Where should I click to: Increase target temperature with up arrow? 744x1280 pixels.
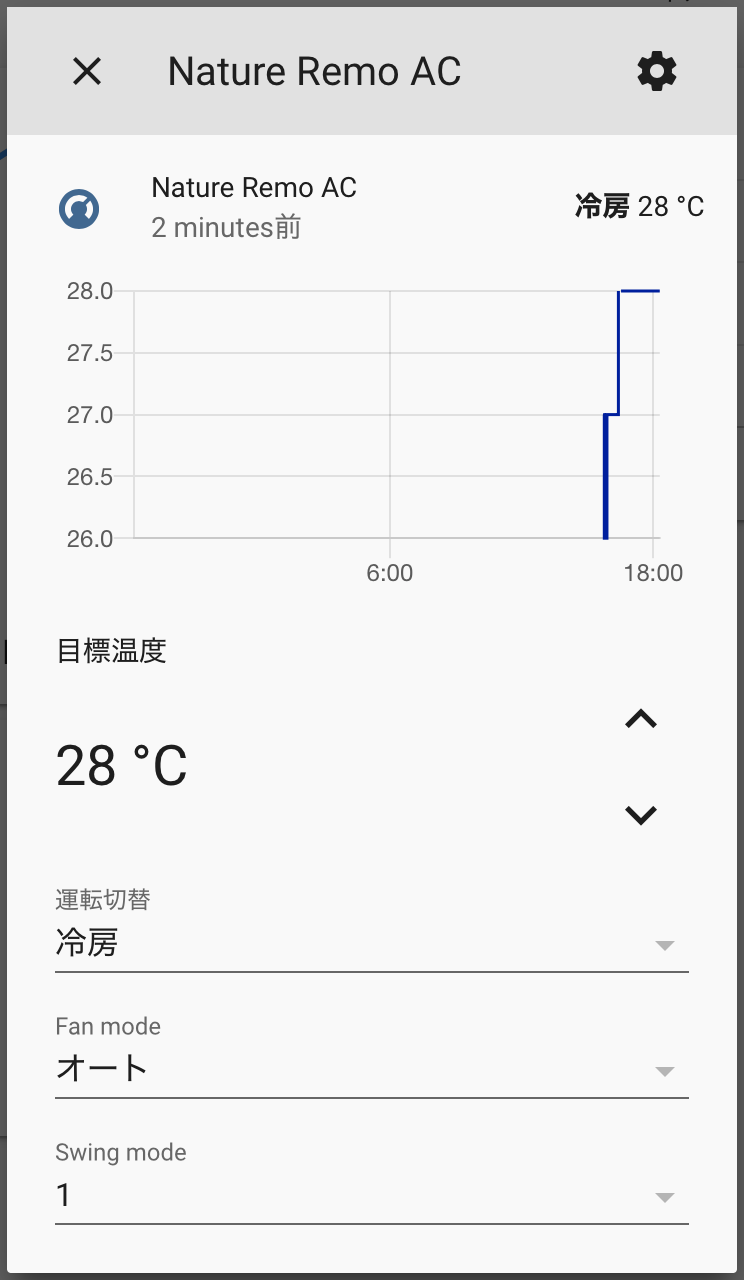(x=640, y=718)
